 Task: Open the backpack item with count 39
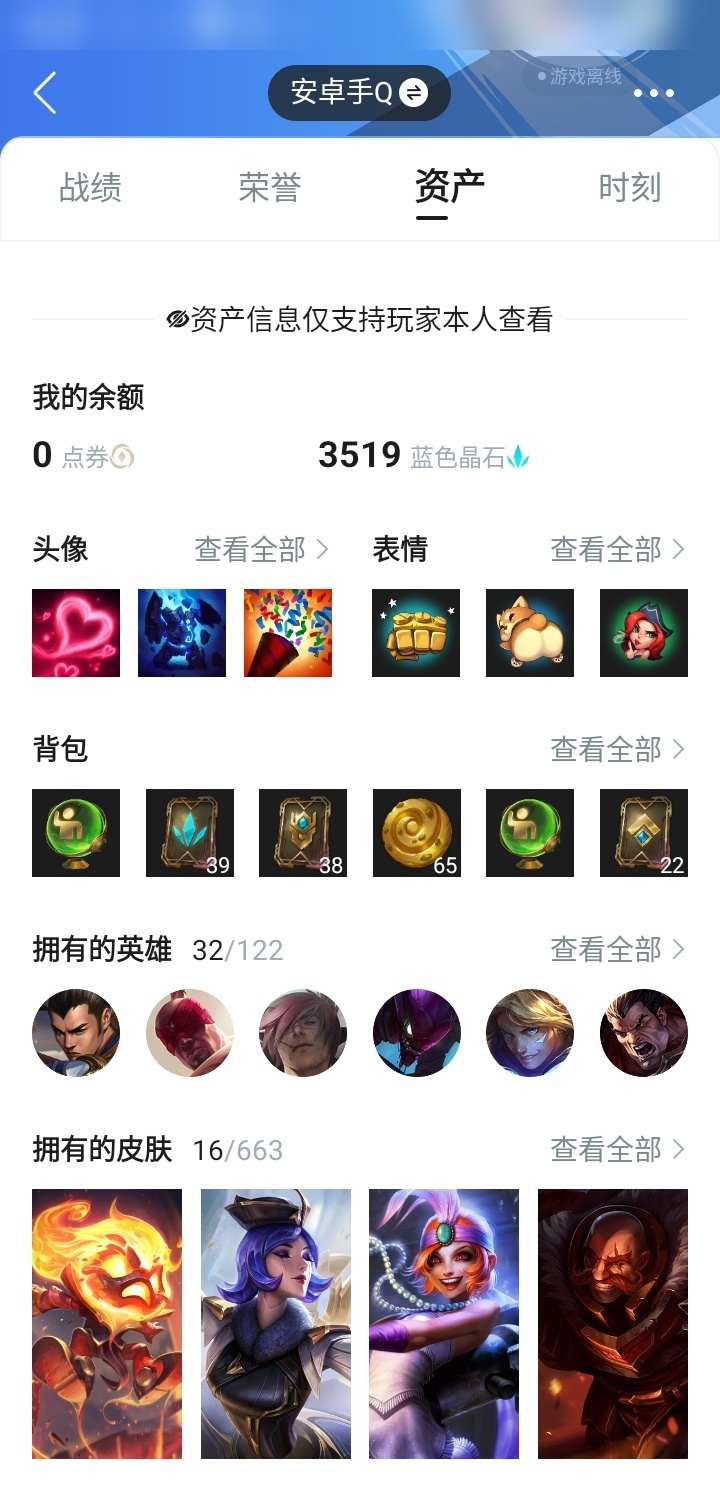(190, 833)
